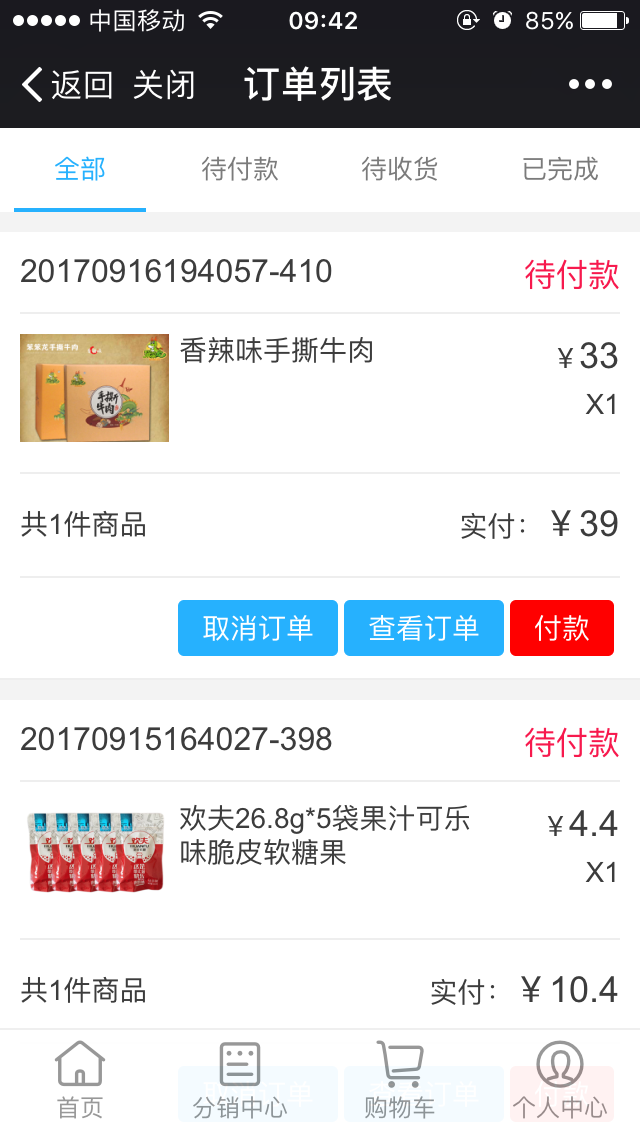Close the page with 关闭
The width and height of the screenshot is (640, 1136).
[x=164, y=85]
